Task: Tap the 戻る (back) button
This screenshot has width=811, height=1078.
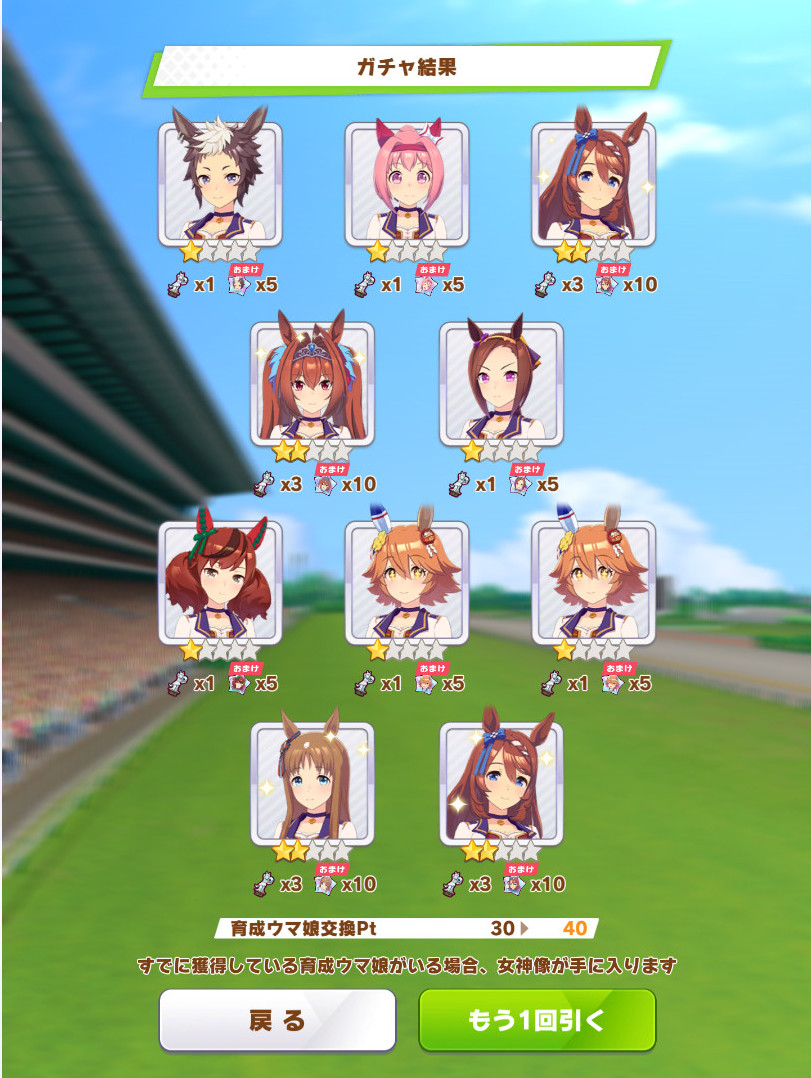Action: (x=277, y=1020)
